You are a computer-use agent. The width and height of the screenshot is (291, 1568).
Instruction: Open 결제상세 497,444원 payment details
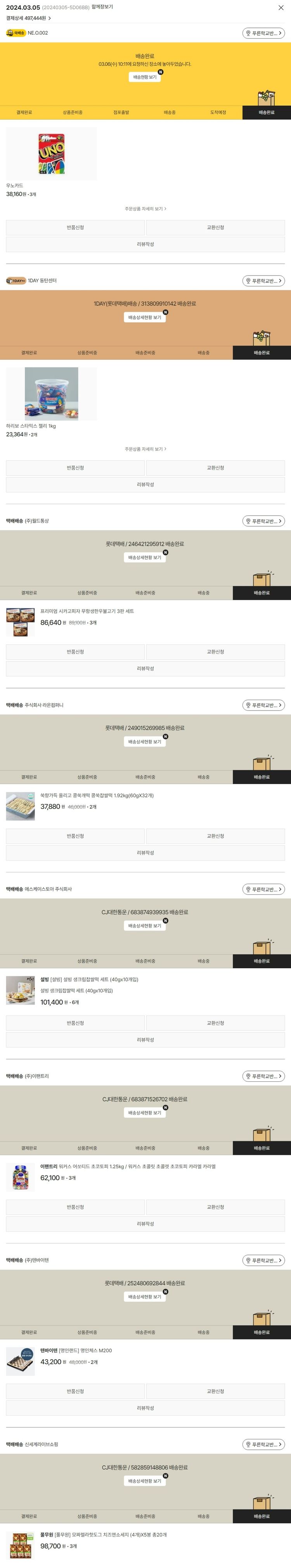(29, 18)
